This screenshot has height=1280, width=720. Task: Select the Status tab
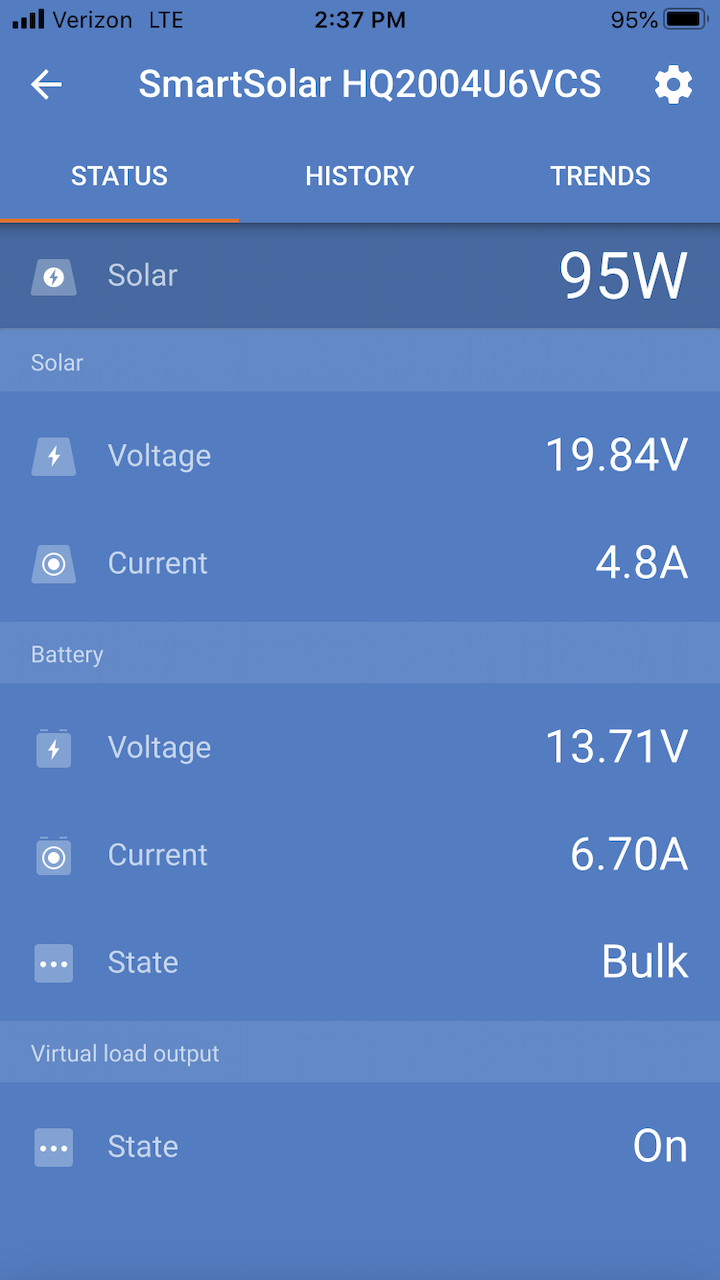pos(119,177)
